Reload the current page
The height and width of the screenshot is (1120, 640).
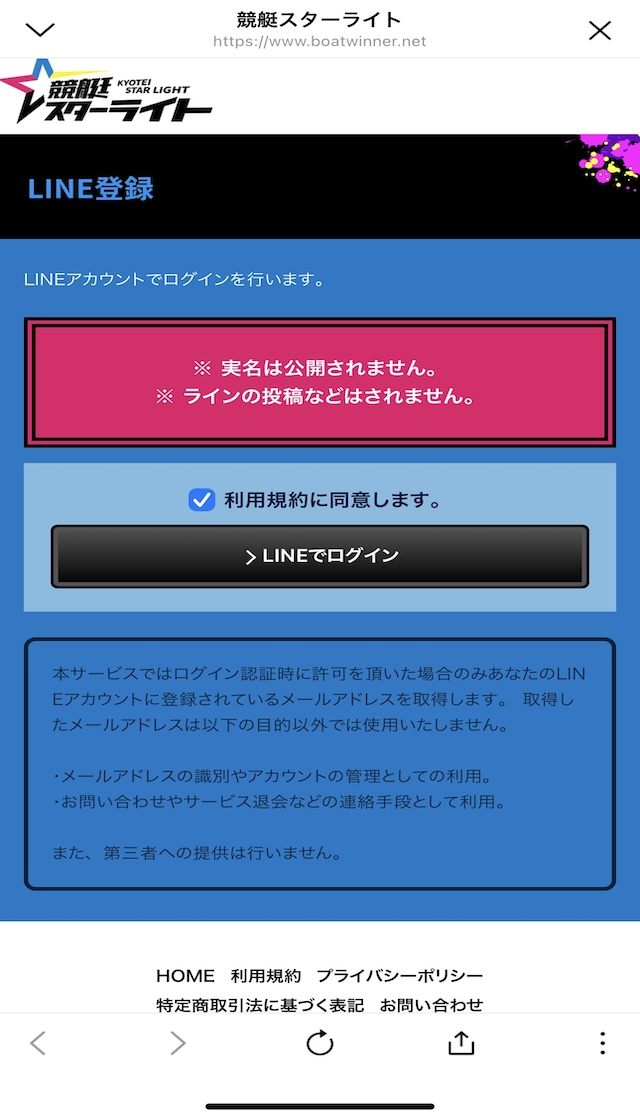coord(320,1044)
